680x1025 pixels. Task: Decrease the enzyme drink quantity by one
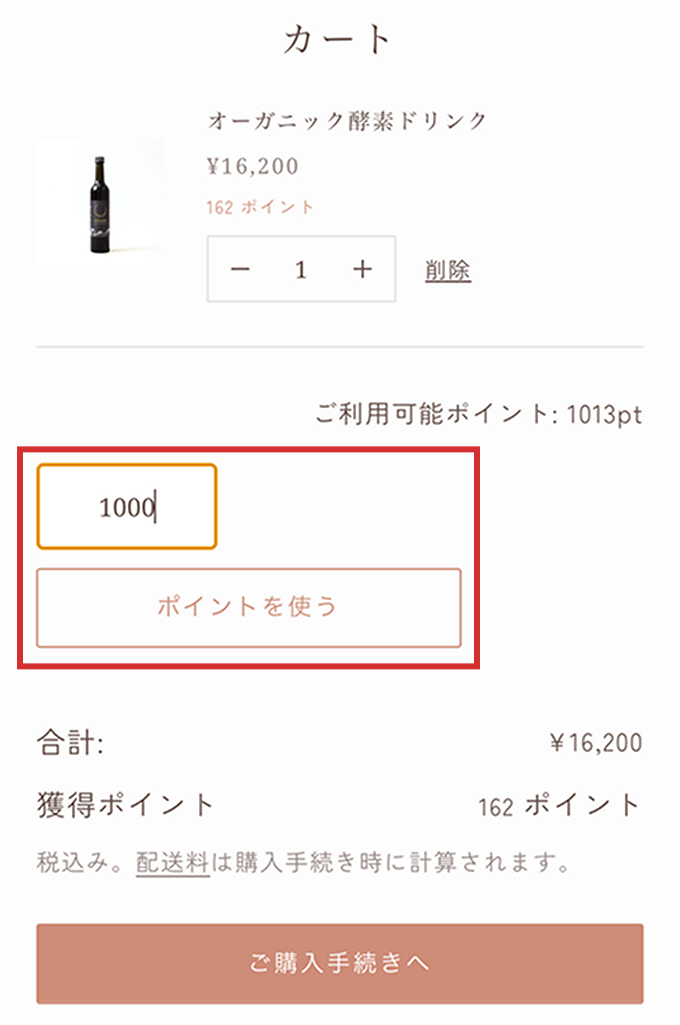(240, 269)
